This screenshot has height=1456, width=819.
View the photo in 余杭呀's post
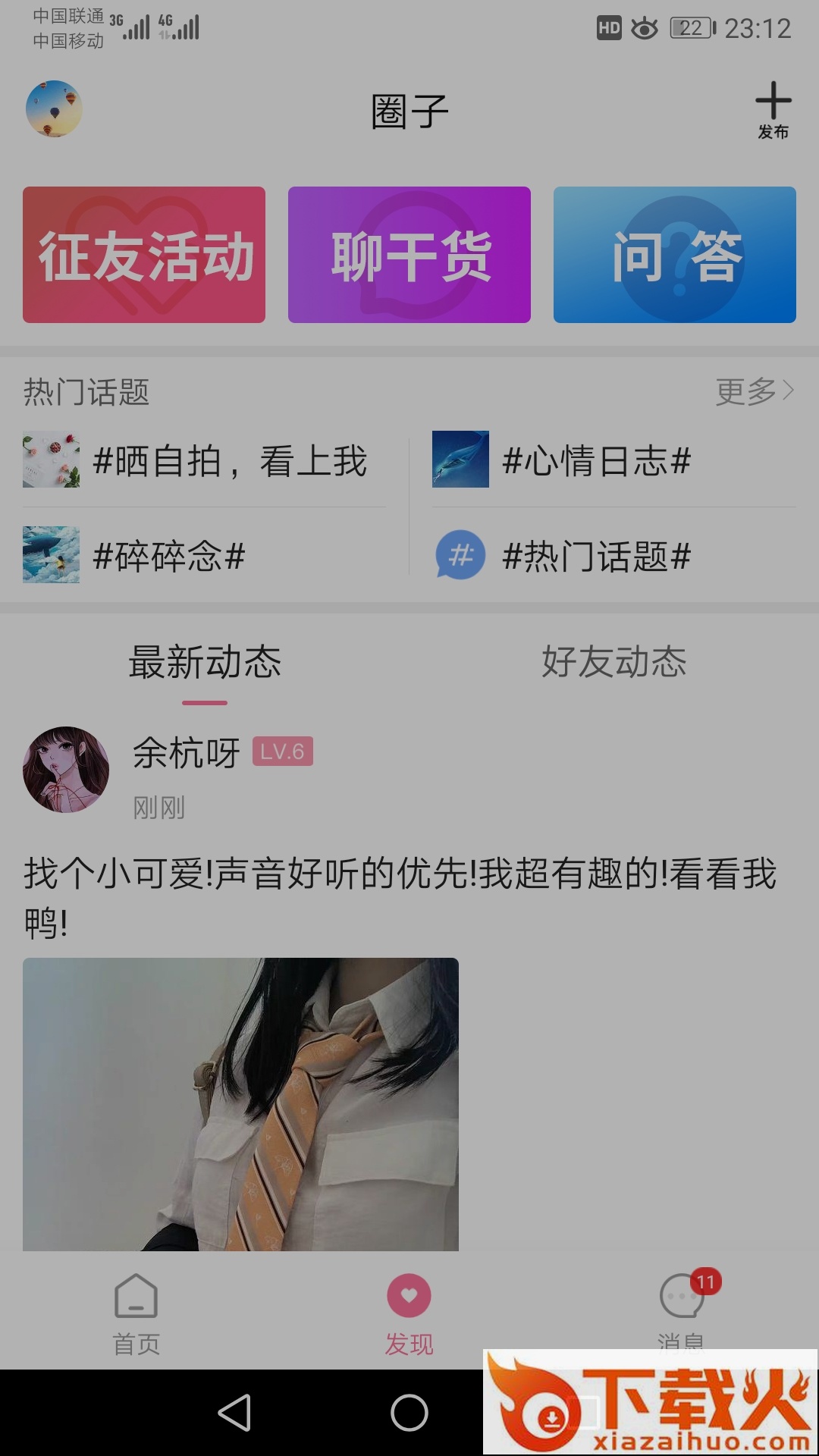[240, 1103]
